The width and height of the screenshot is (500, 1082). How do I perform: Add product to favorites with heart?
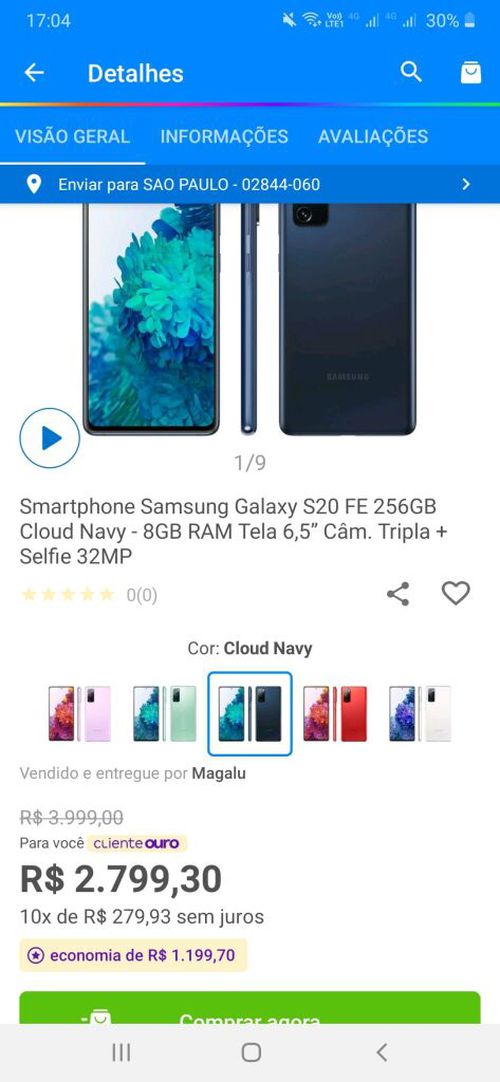click(x=456, y=593)
